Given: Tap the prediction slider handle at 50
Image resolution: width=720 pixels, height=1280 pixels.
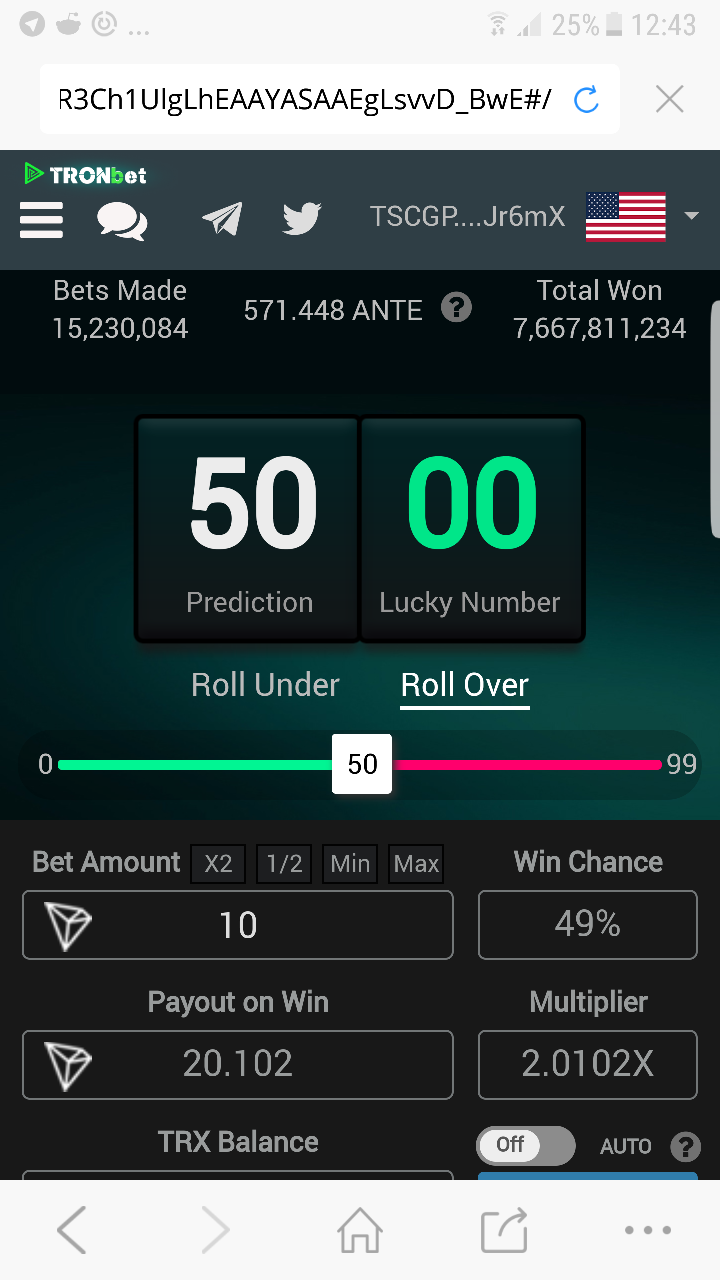Looking at the screenshot, I should click(x=362, y=765).
